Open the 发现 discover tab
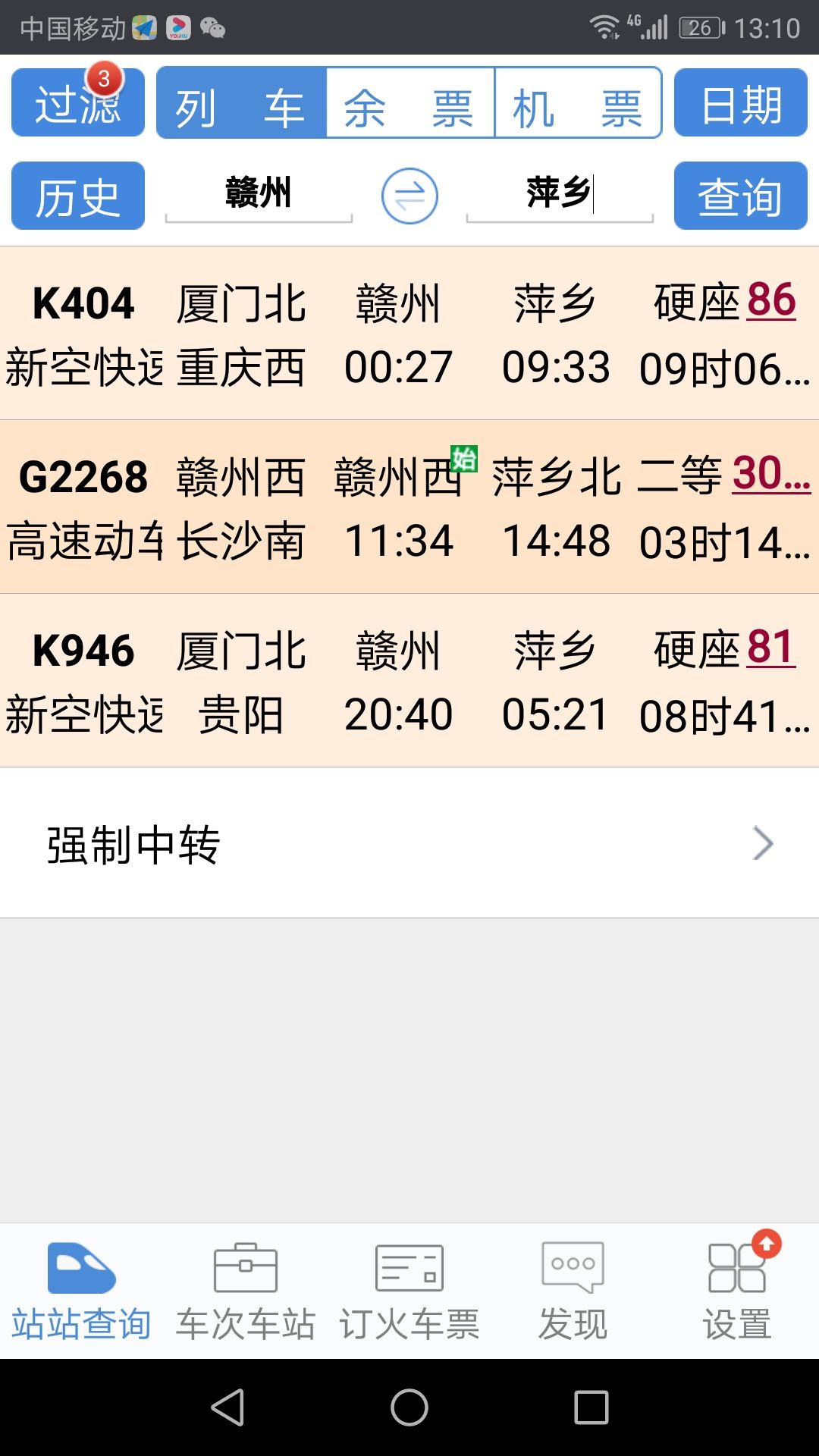 tap(573, 1291)
